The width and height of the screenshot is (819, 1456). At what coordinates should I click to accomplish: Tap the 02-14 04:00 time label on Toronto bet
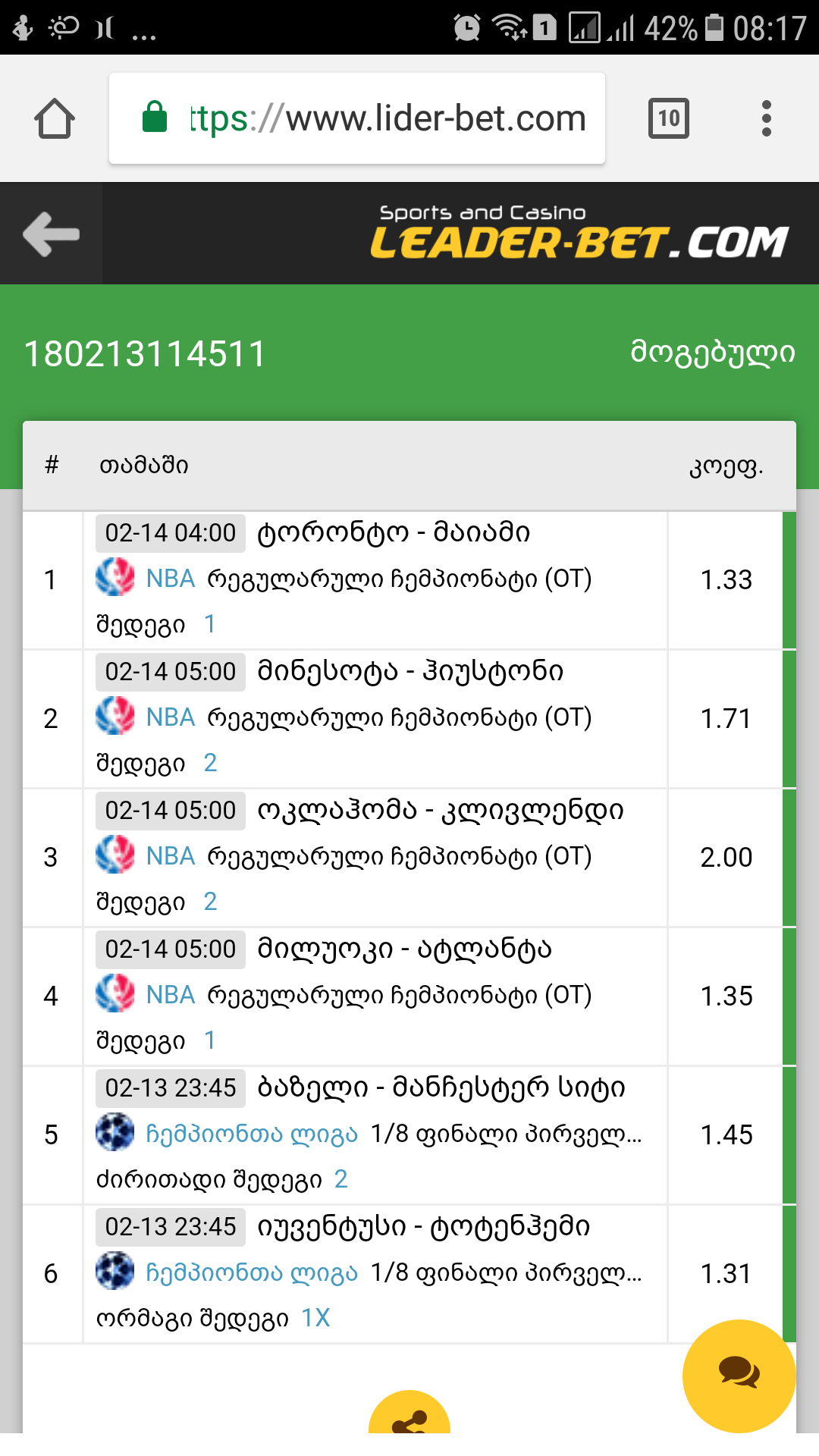(x=170, y=532)
